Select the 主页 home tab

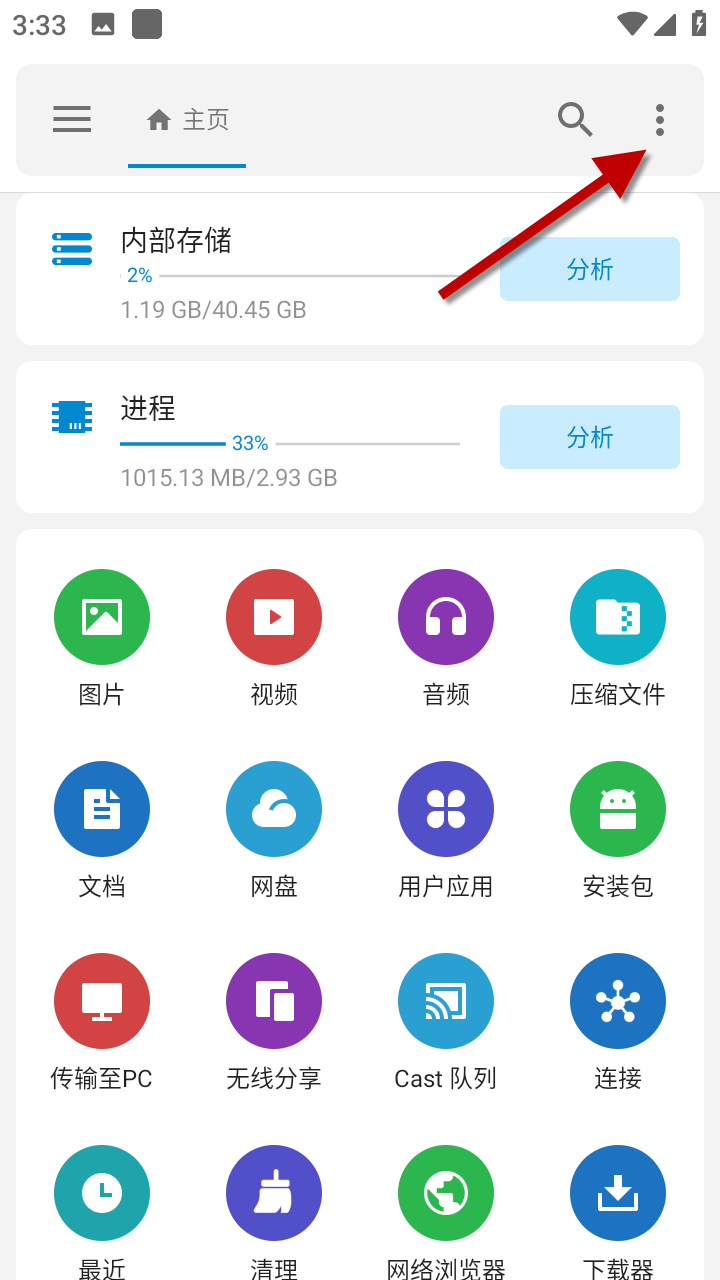187,121
